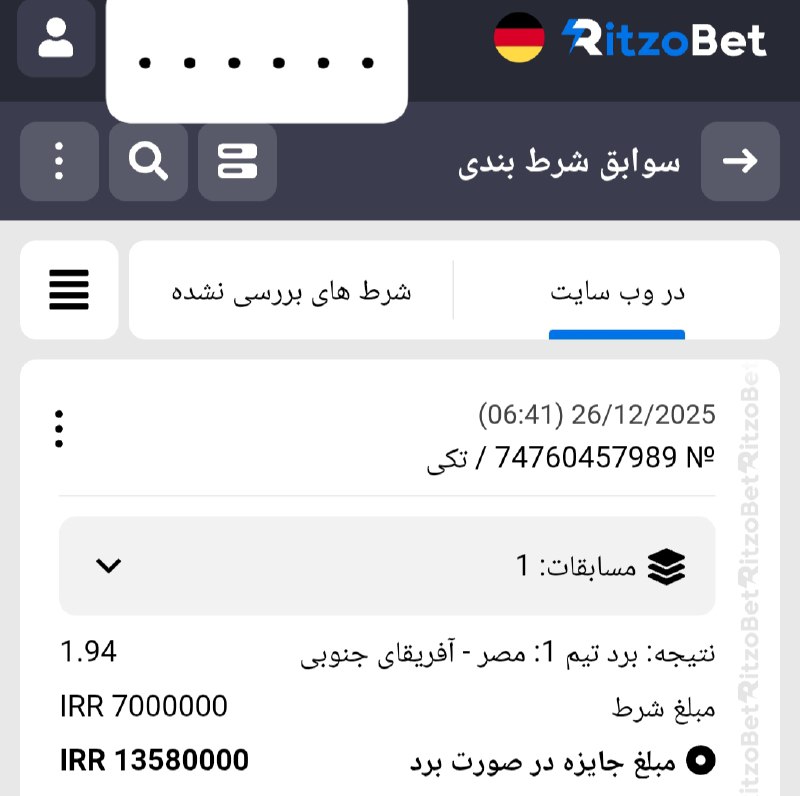Expand the مسابقات: 1 section
Viewport: 800px width, 796px height.
point(108,566)
